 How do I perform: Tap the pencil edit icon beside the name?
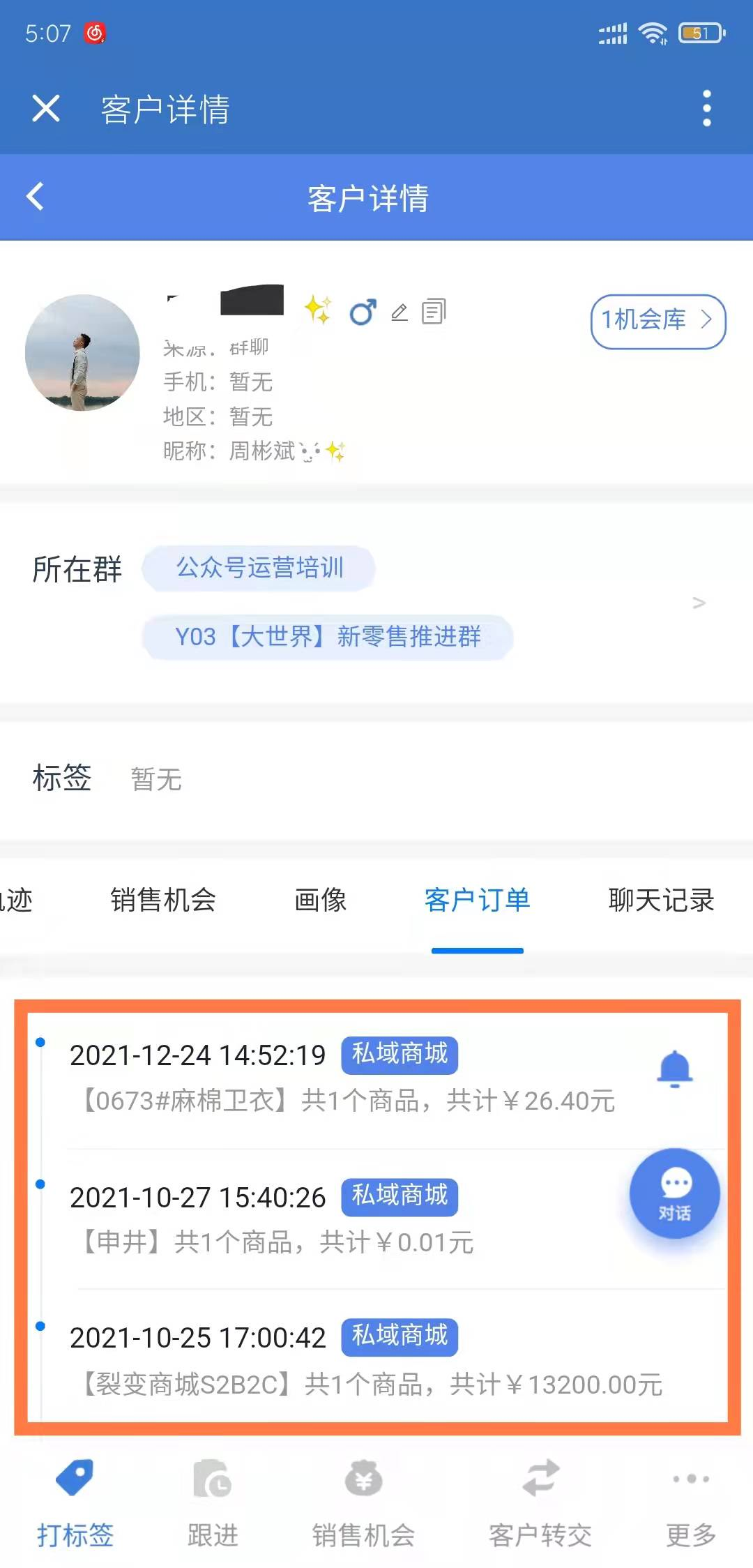click(x=400, y=312)
